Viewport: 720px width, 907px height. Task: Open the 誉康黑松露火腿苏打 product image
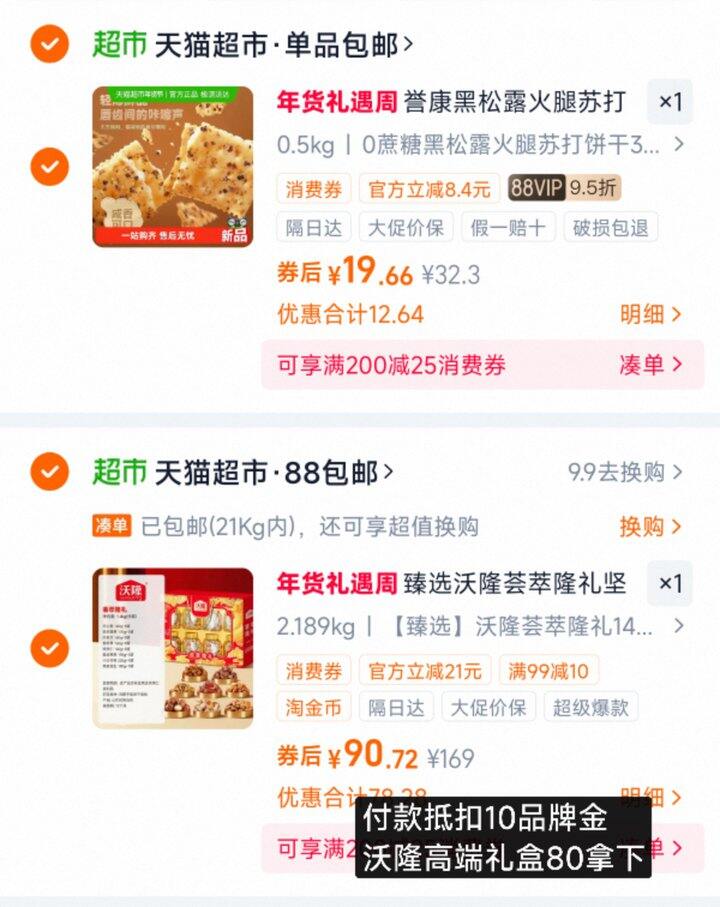[172, 166]
